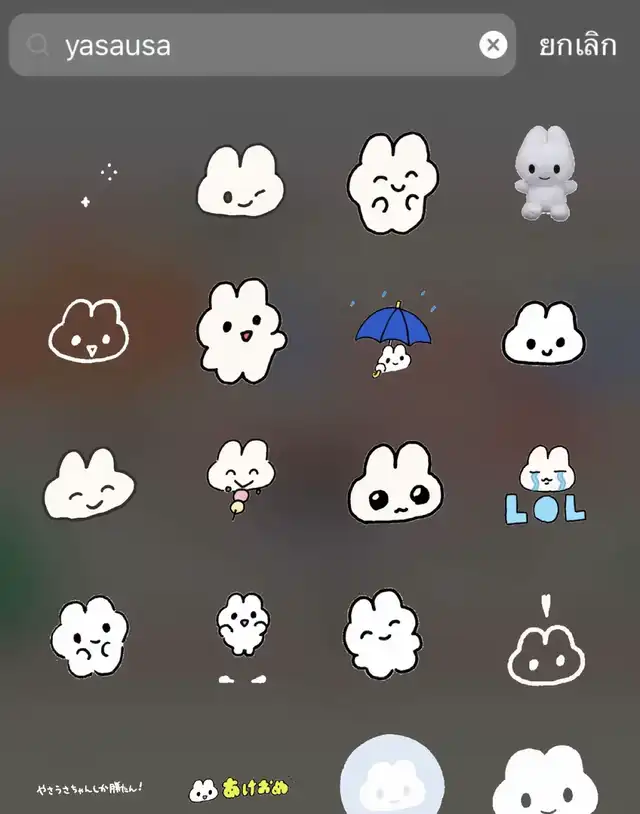Pick the bunny with blue umbrella sticker
Image resolution: width=640 pixels, height=814 pixels.
click(393, 336)
